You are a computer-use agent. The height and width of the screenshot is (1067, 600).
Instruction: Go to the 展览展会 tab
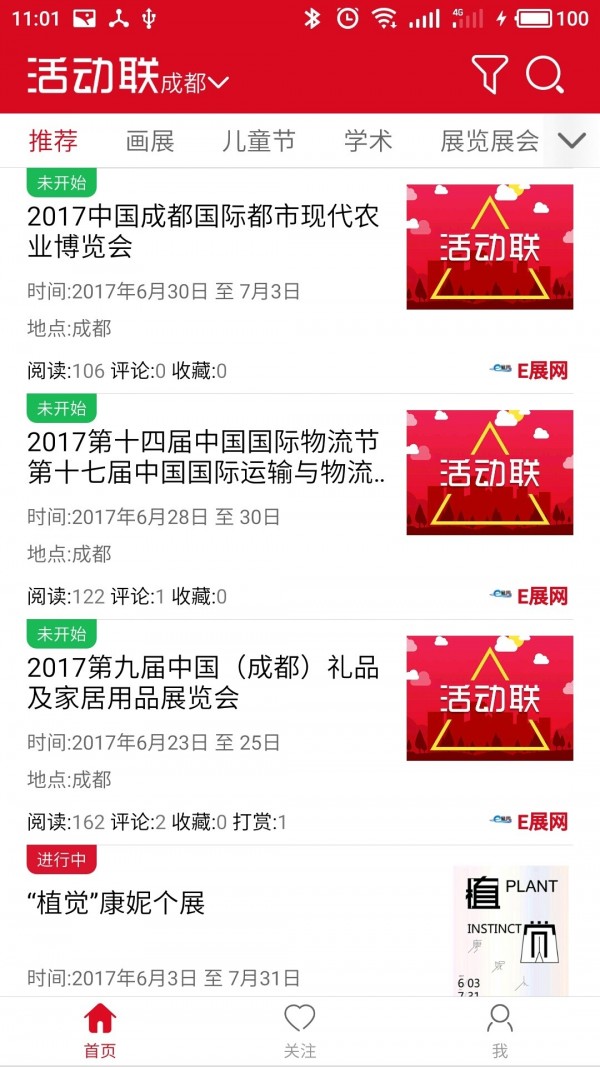(489, 141)
